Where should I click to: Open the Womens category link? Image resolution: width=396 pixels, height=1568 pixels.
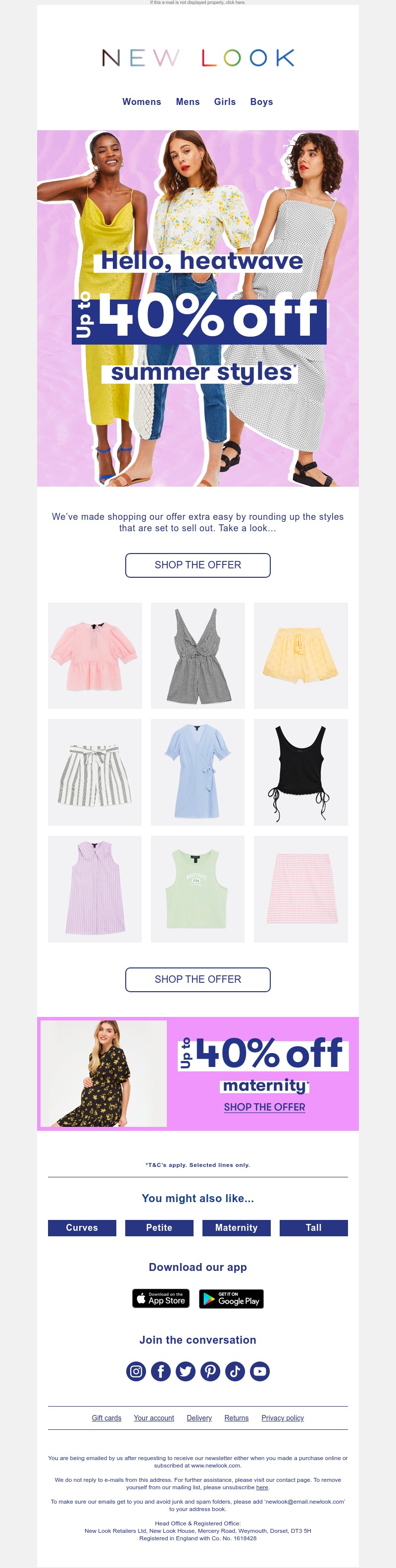[x=141, y=101]
